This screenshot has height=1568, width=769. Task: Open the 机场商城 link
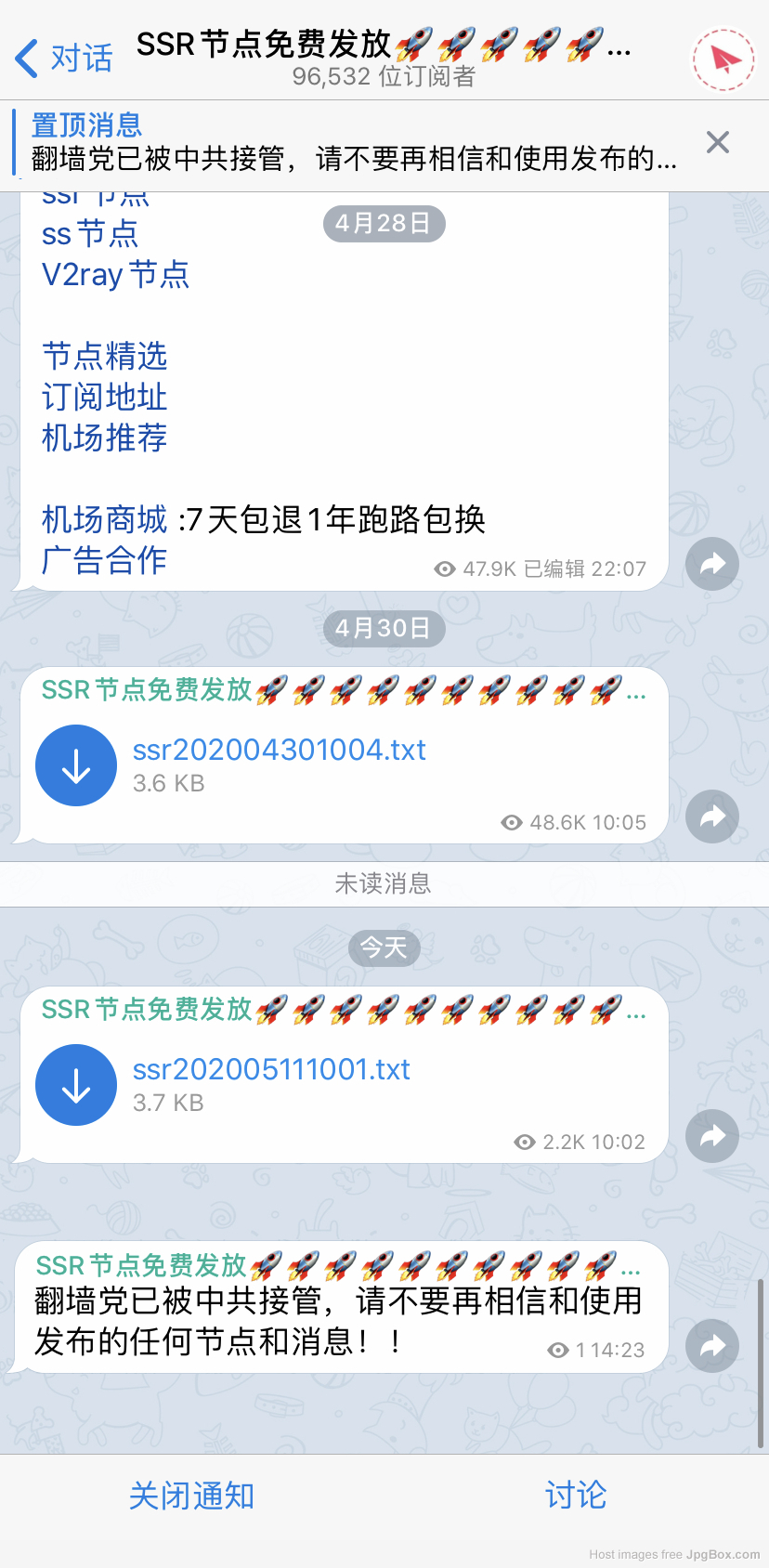point(104,519)
